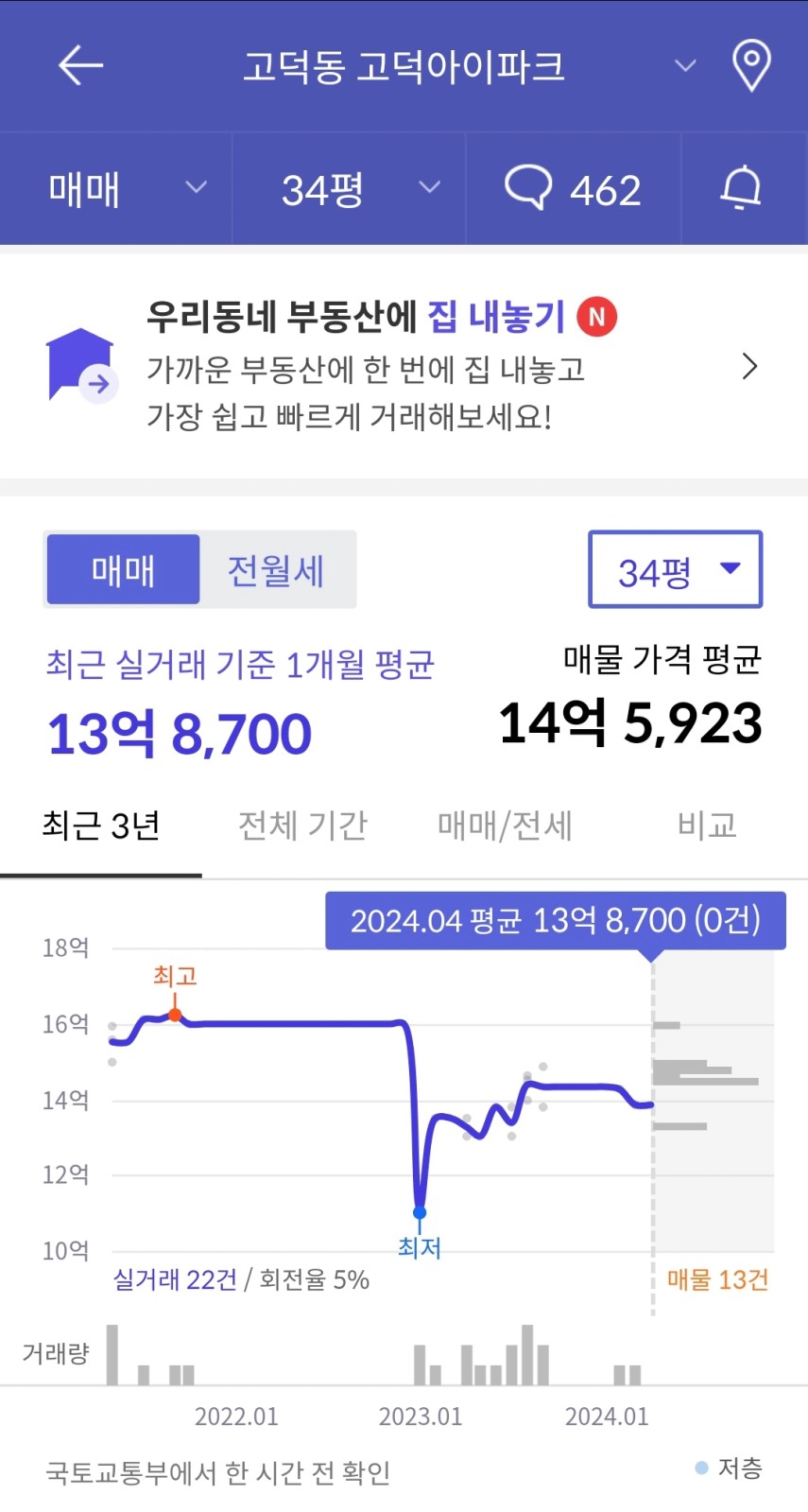Switch to the 매매/전세 tab

(x=505, y=826)
